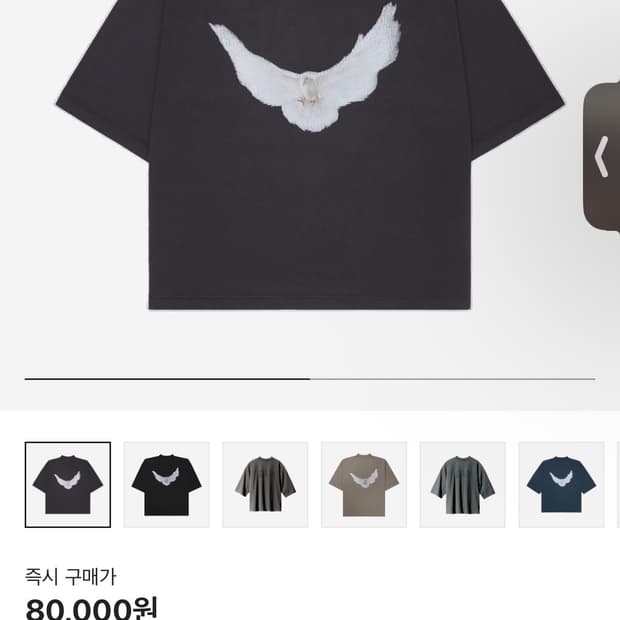Open the side panel arrow handle
This screenshot has height=620, width=620.
pyautogui.click(x=602, y=158)
